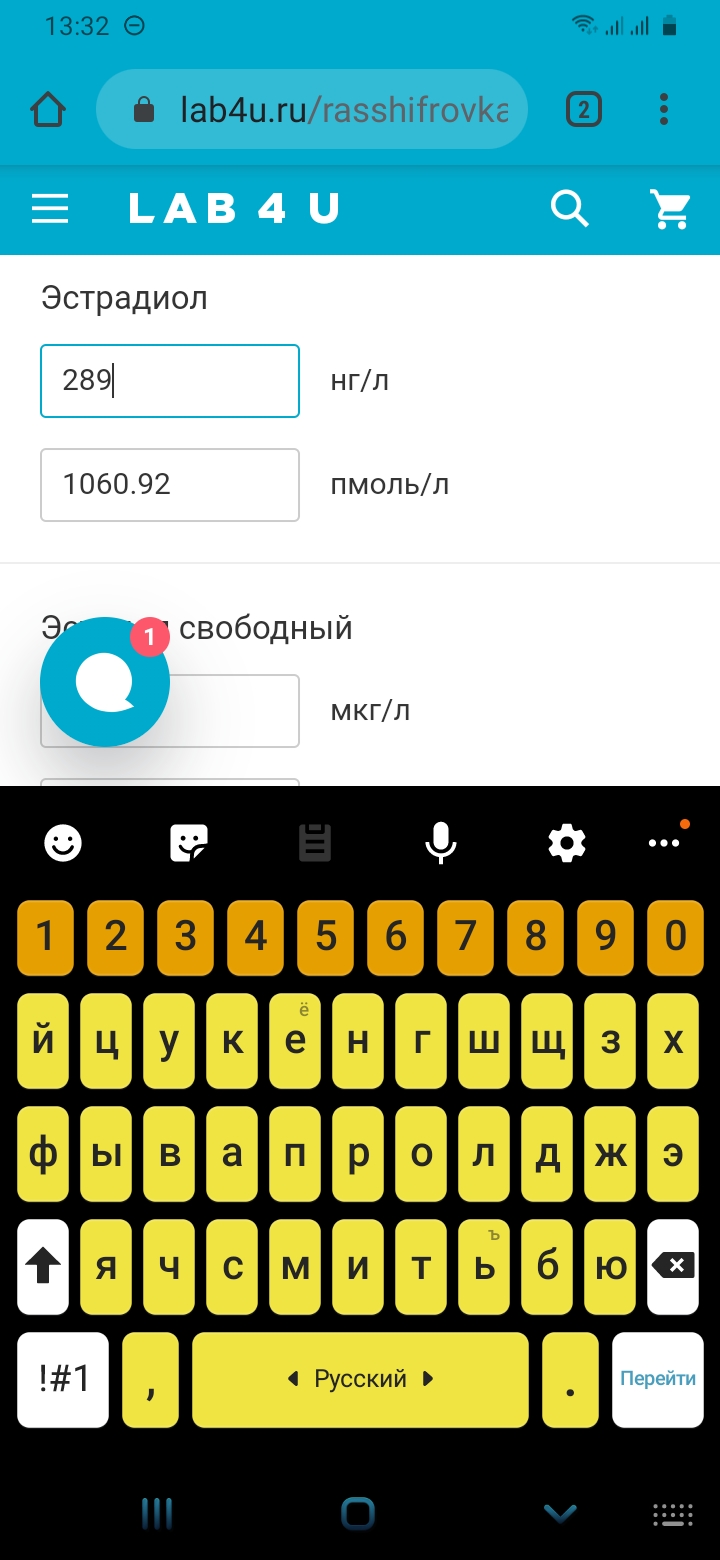Viewport: 720px width, 1560px height.
Task: Open browser tab switcher
Action: pyautogui.click(x=583, y=109)
